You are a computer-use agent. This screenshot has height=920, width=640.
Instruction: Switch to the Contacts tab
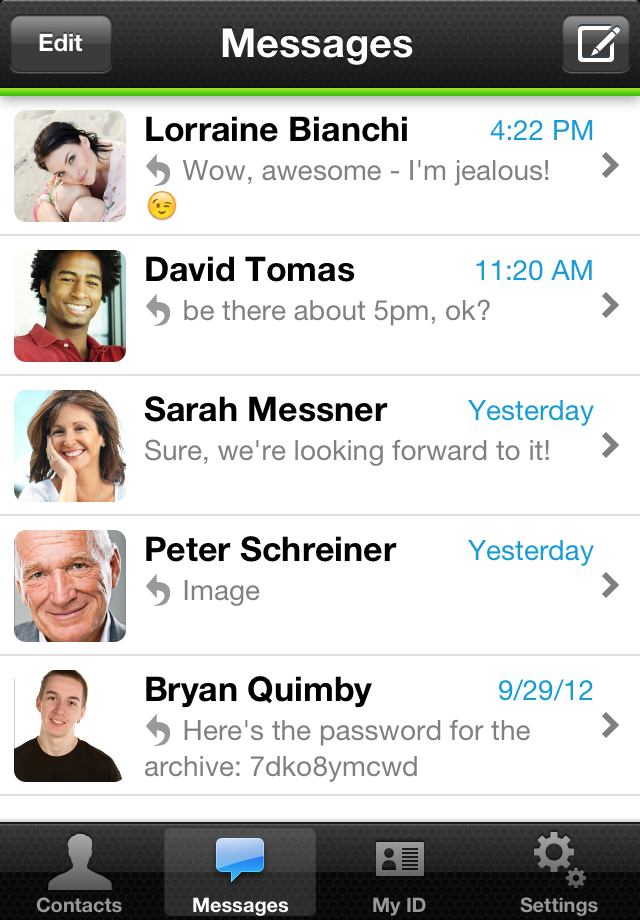pos(79,873)
